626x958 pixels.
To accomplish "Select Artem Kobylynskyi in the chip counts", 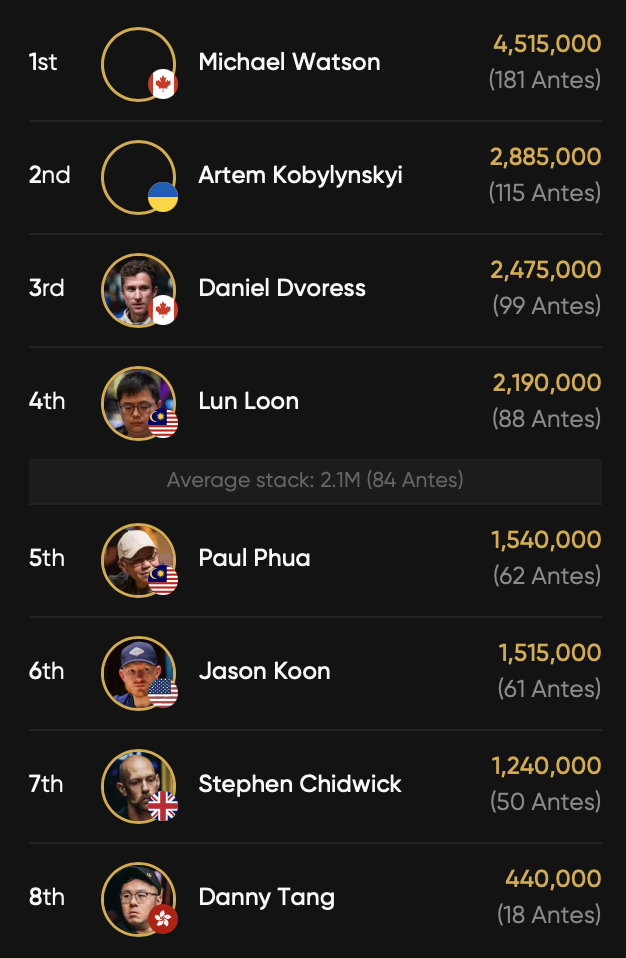I will 300,175.
